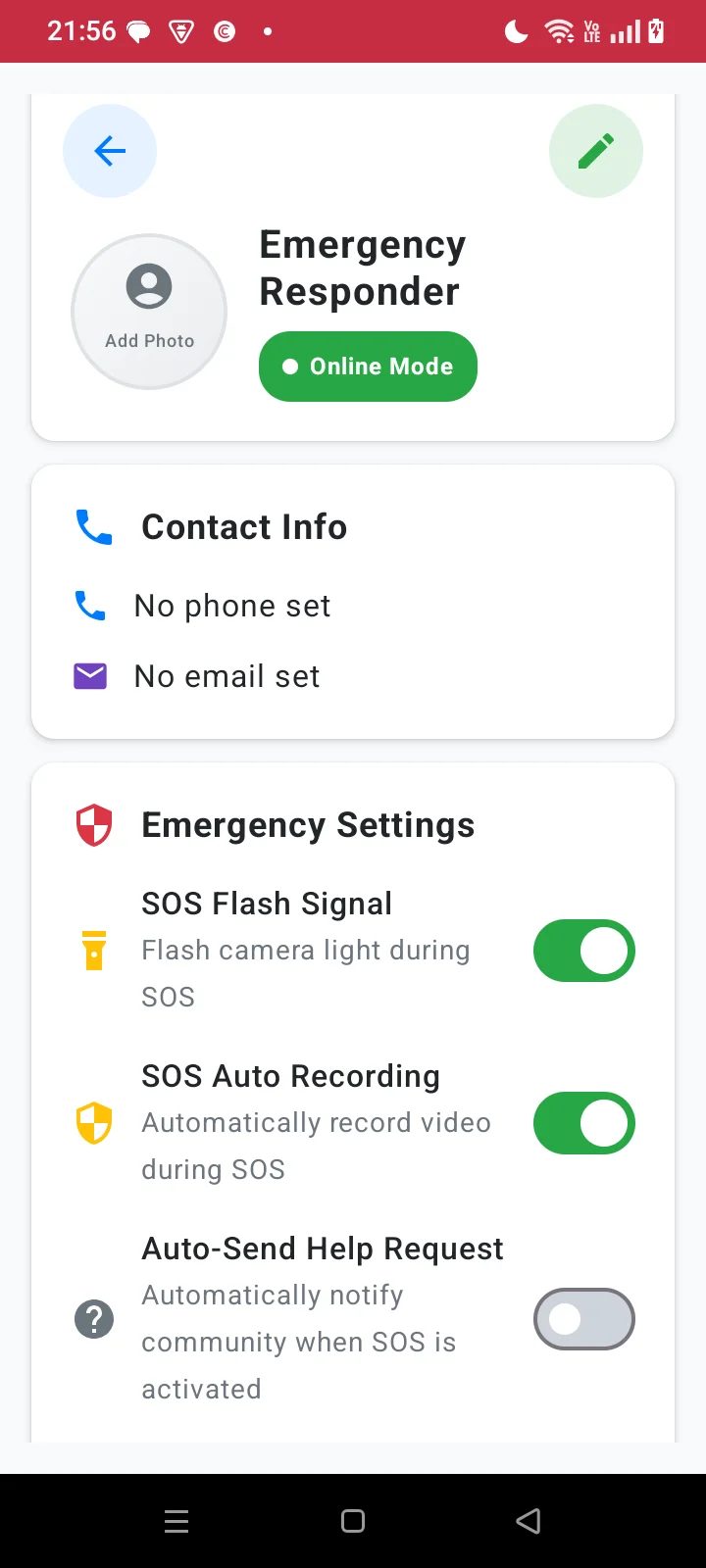
Task: Turn off SOS Flash Signal
Action: (x=583, y=951)
